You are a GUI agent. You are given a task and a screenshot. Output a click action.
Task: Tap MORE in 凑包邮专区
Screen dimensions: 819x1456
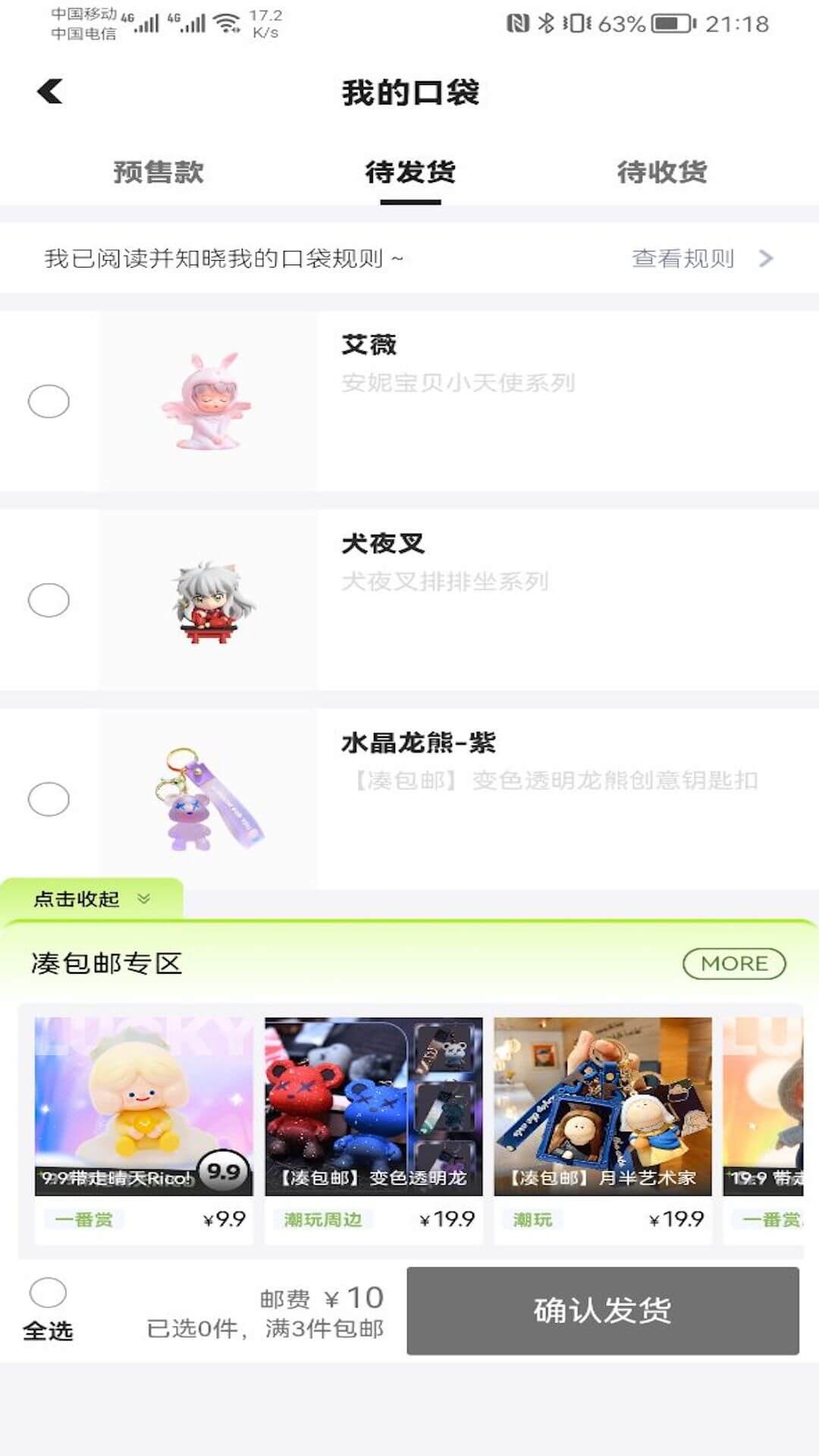pos(733,963)
